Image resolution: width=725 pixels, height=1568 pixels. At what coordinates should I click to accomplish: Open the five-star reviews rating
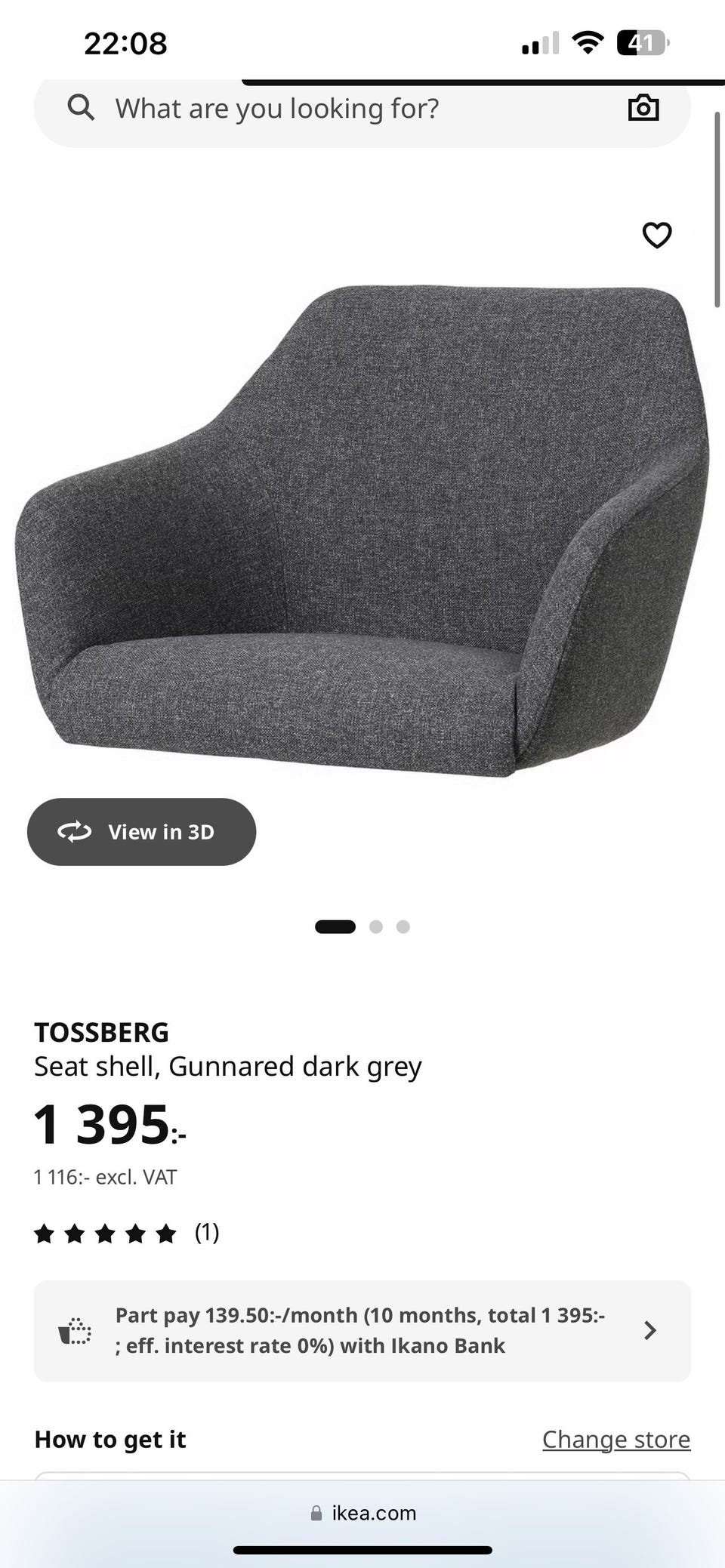(126, 1234)
